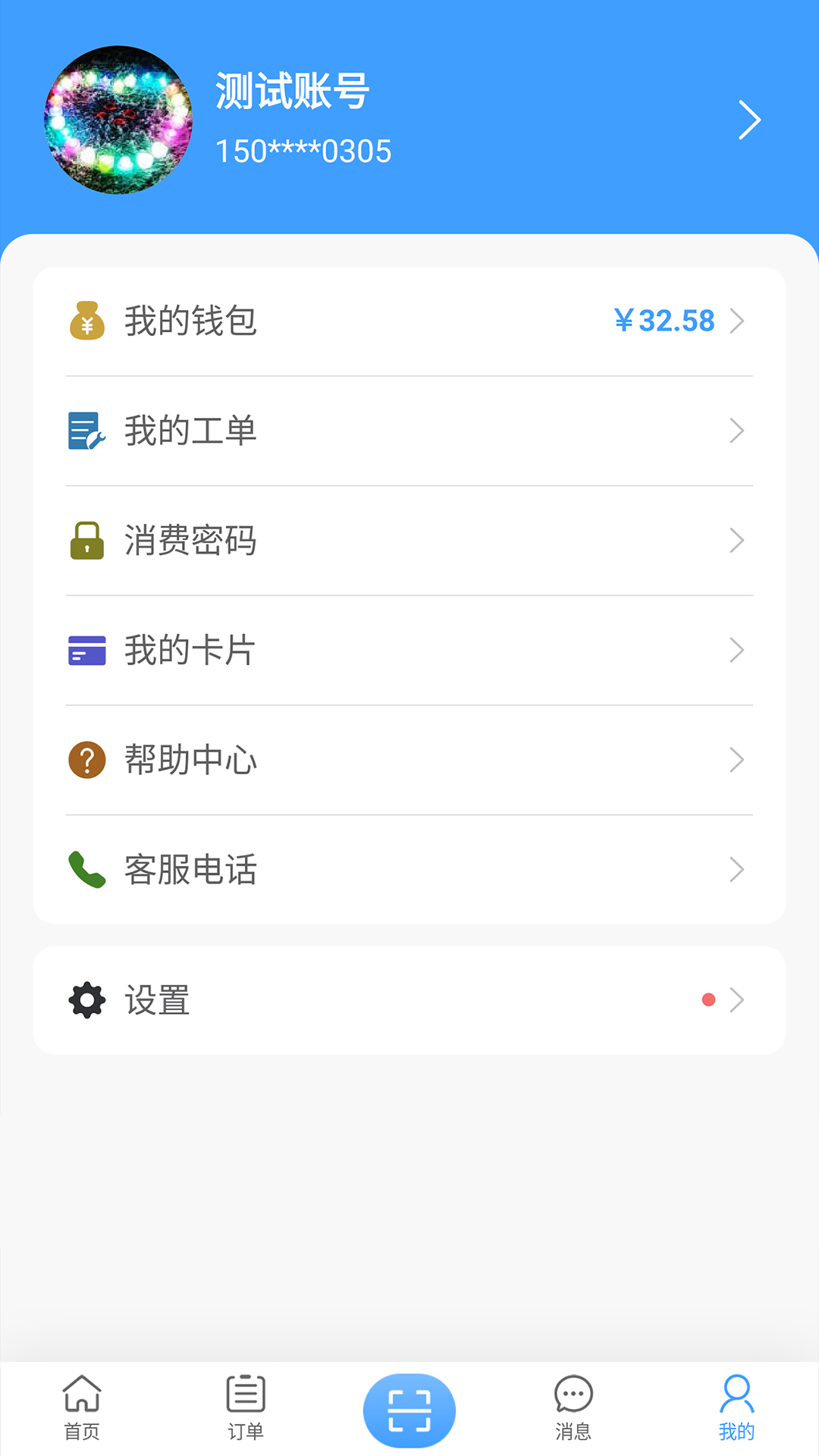Expand 帮助中心 with its right arrow
The height and width of the screenshot is (1456, 819).
click(736, 759)
